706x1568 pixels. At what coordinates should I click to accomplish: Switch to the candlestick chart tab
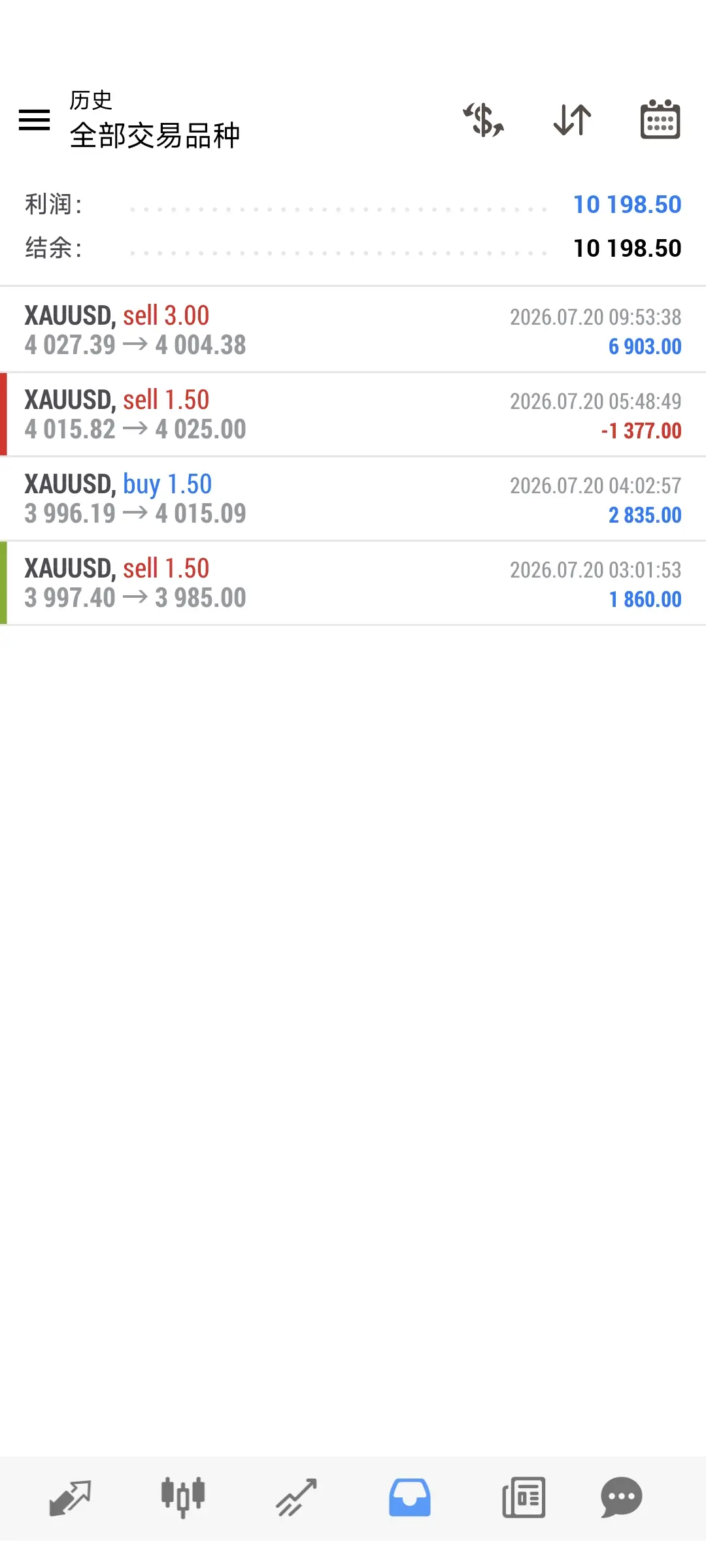[x=183, y=1497]
